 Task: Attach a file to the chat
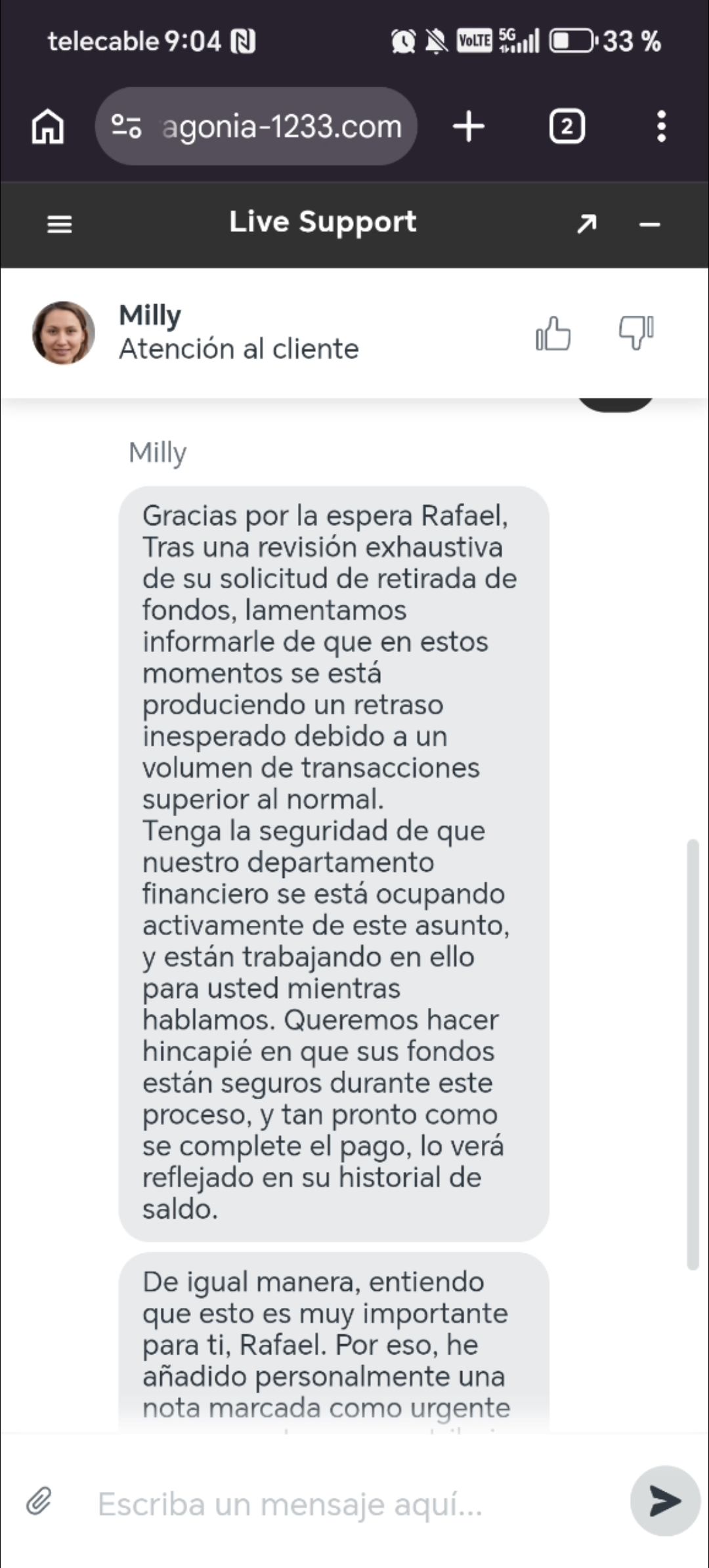pyautogui.click(x=39, y=1501)
